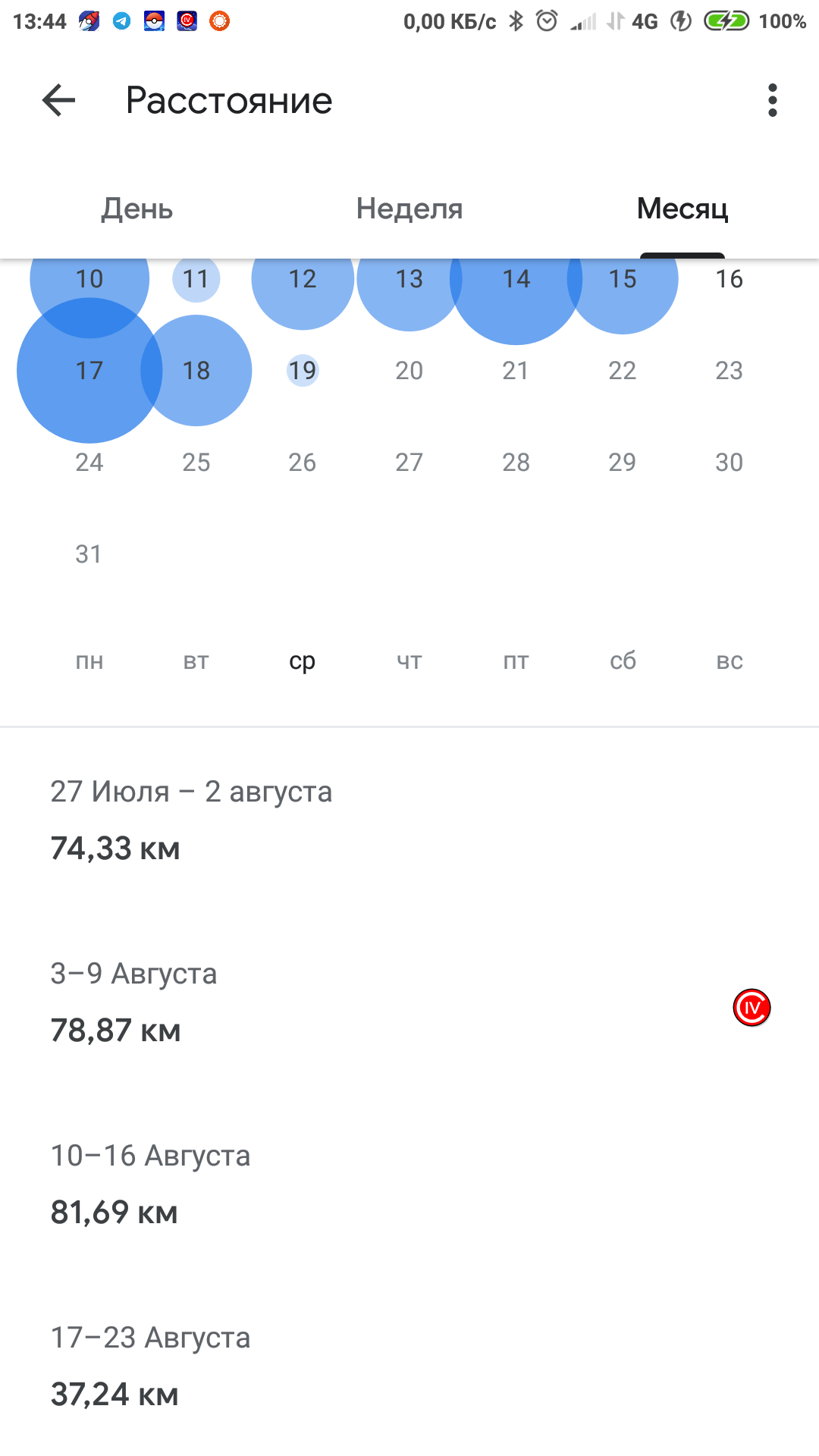819x1456 pixels.
Task: Select day 18 in the calendar
Action: pyautogui.click(x=196, y=371)
